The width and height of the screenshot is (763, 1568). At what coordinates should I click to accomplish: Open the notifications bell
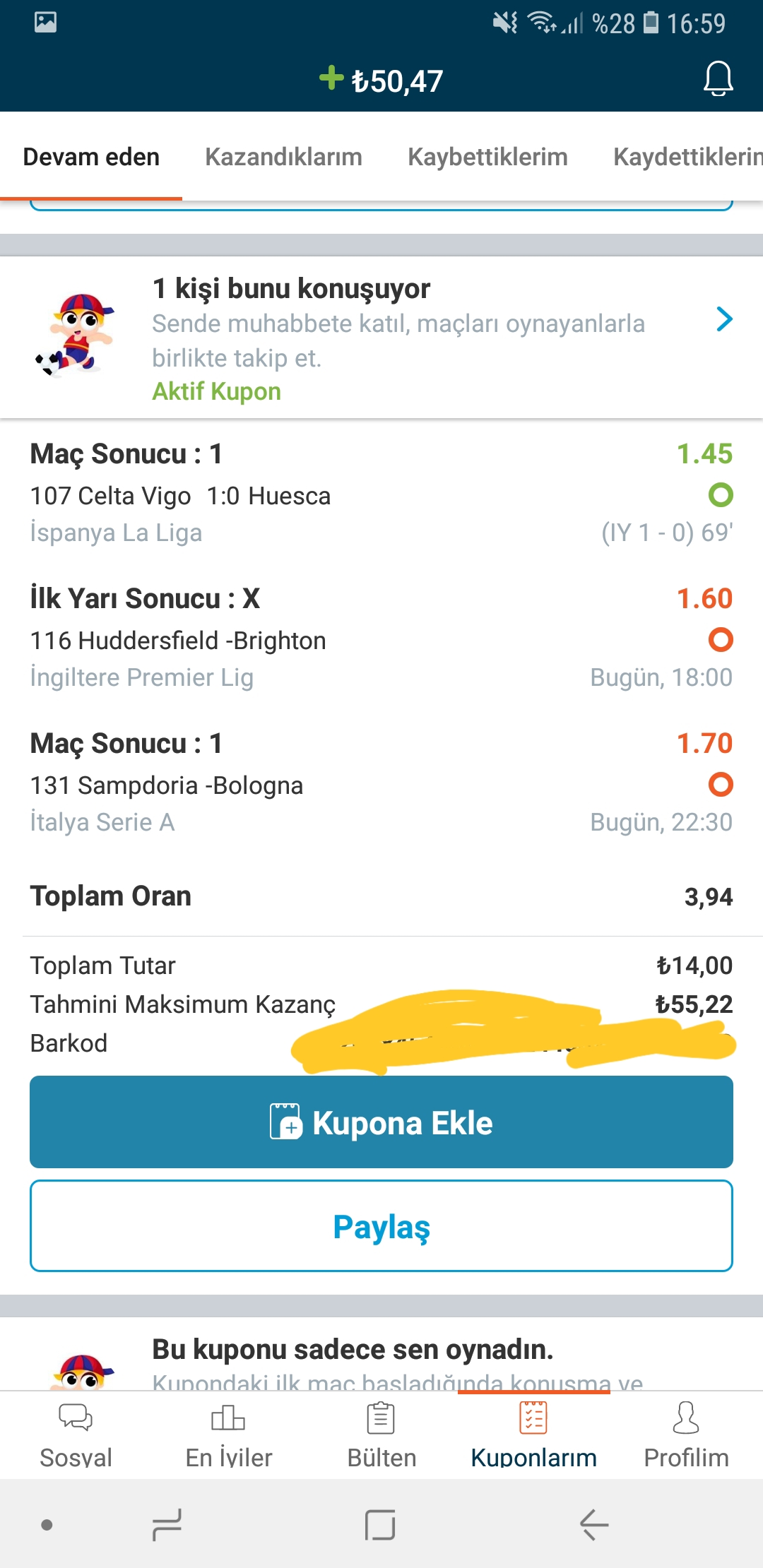pos(718,78)
